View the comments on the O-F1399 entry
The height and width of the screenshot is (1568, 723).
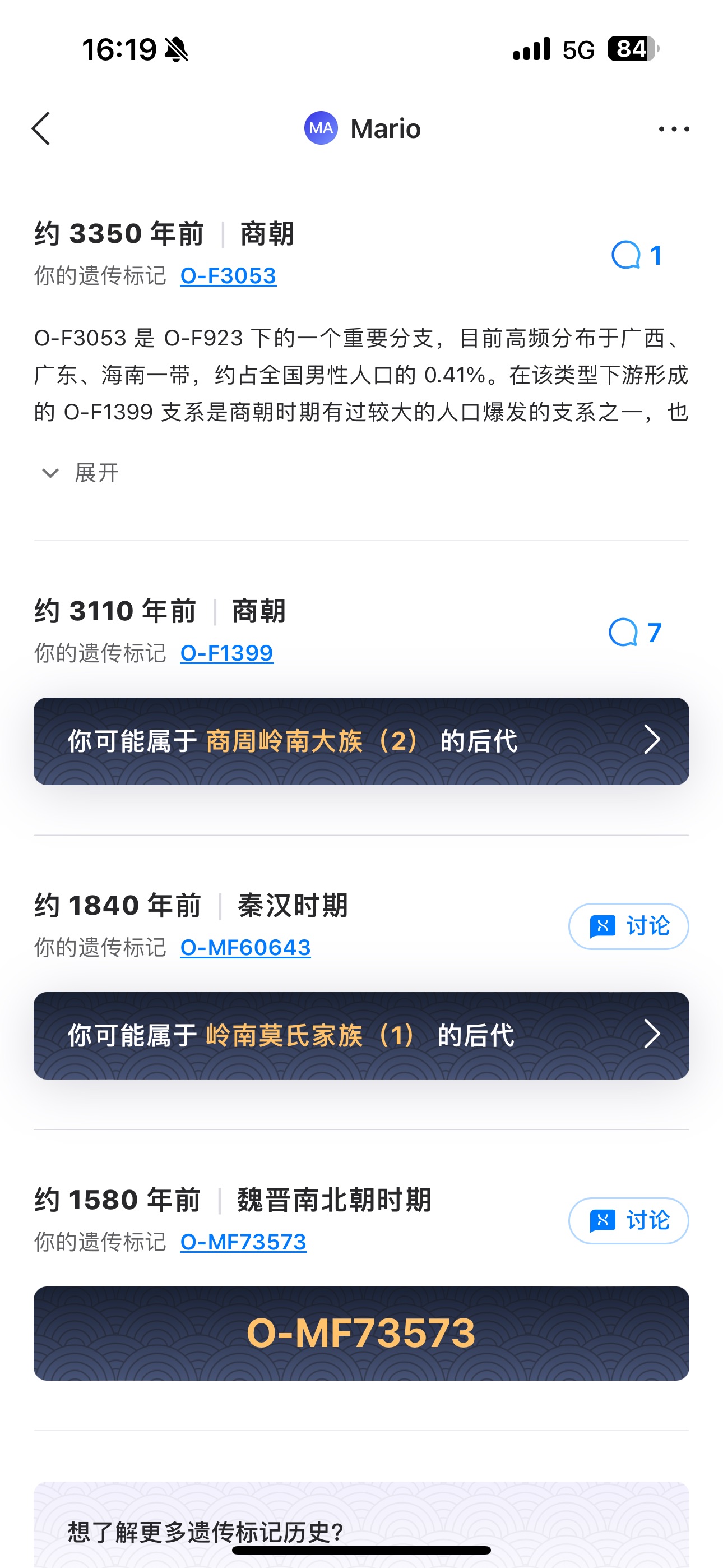tap(635, 633)
